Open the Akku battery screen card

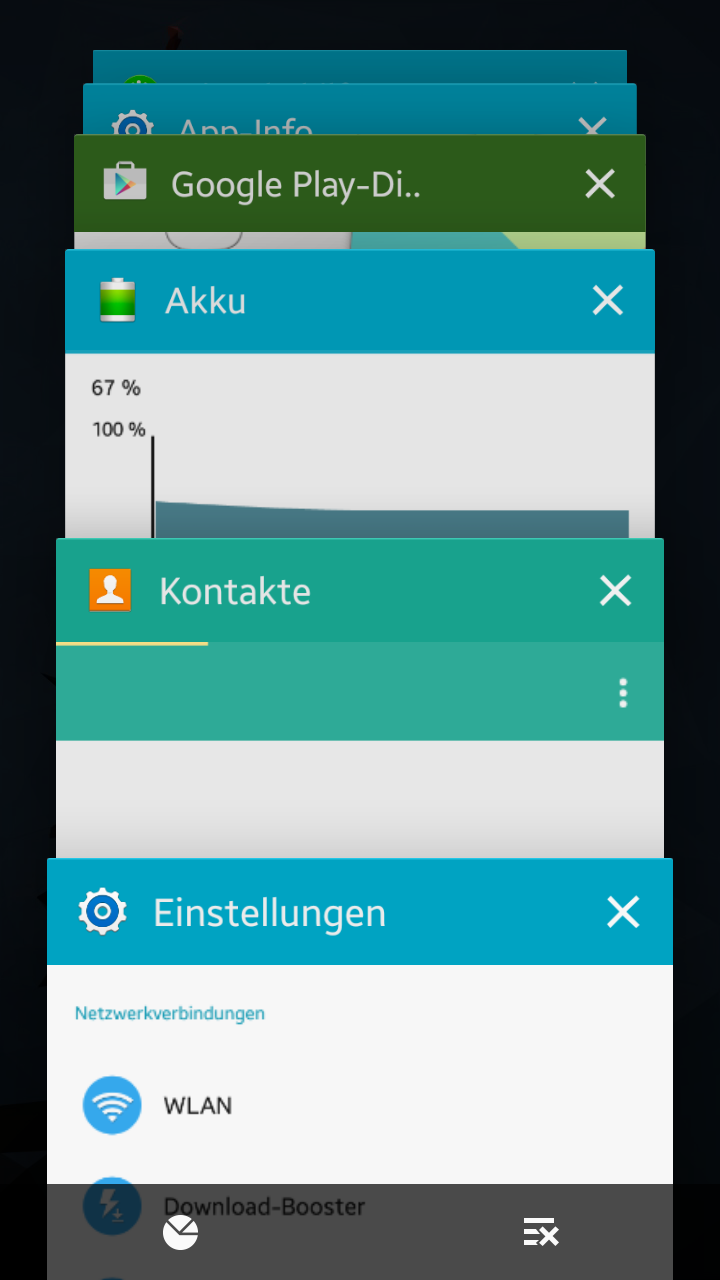(359, 394)
